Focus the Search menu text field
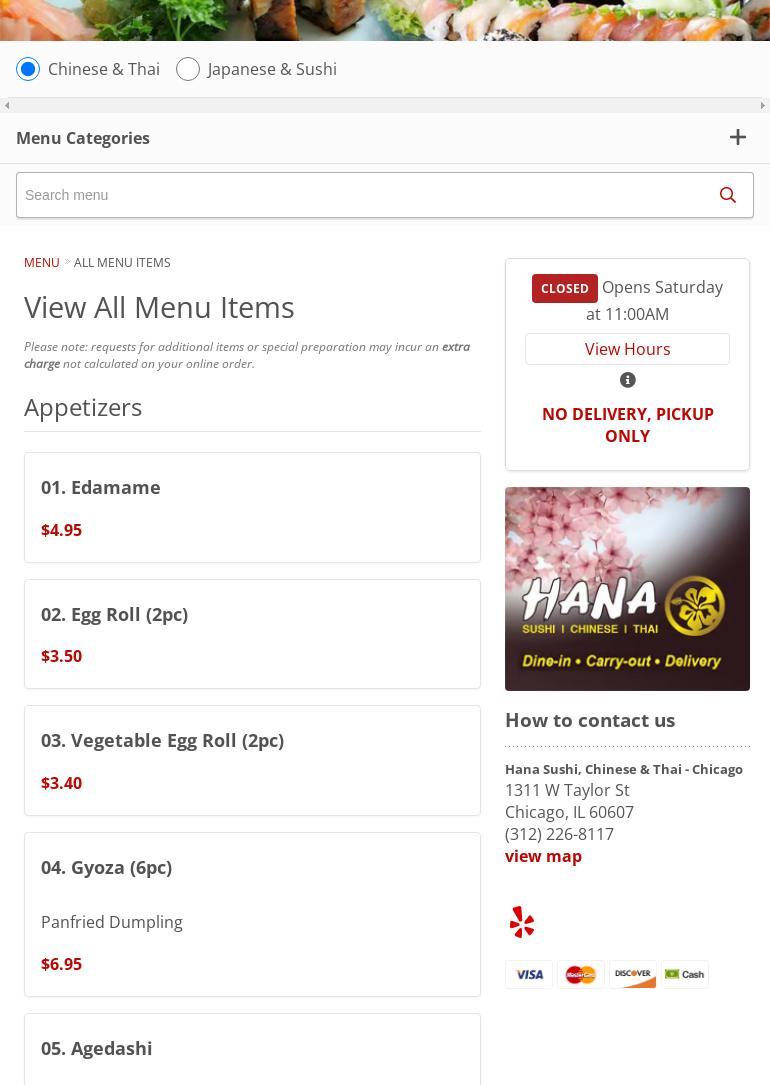 [360, 195]
